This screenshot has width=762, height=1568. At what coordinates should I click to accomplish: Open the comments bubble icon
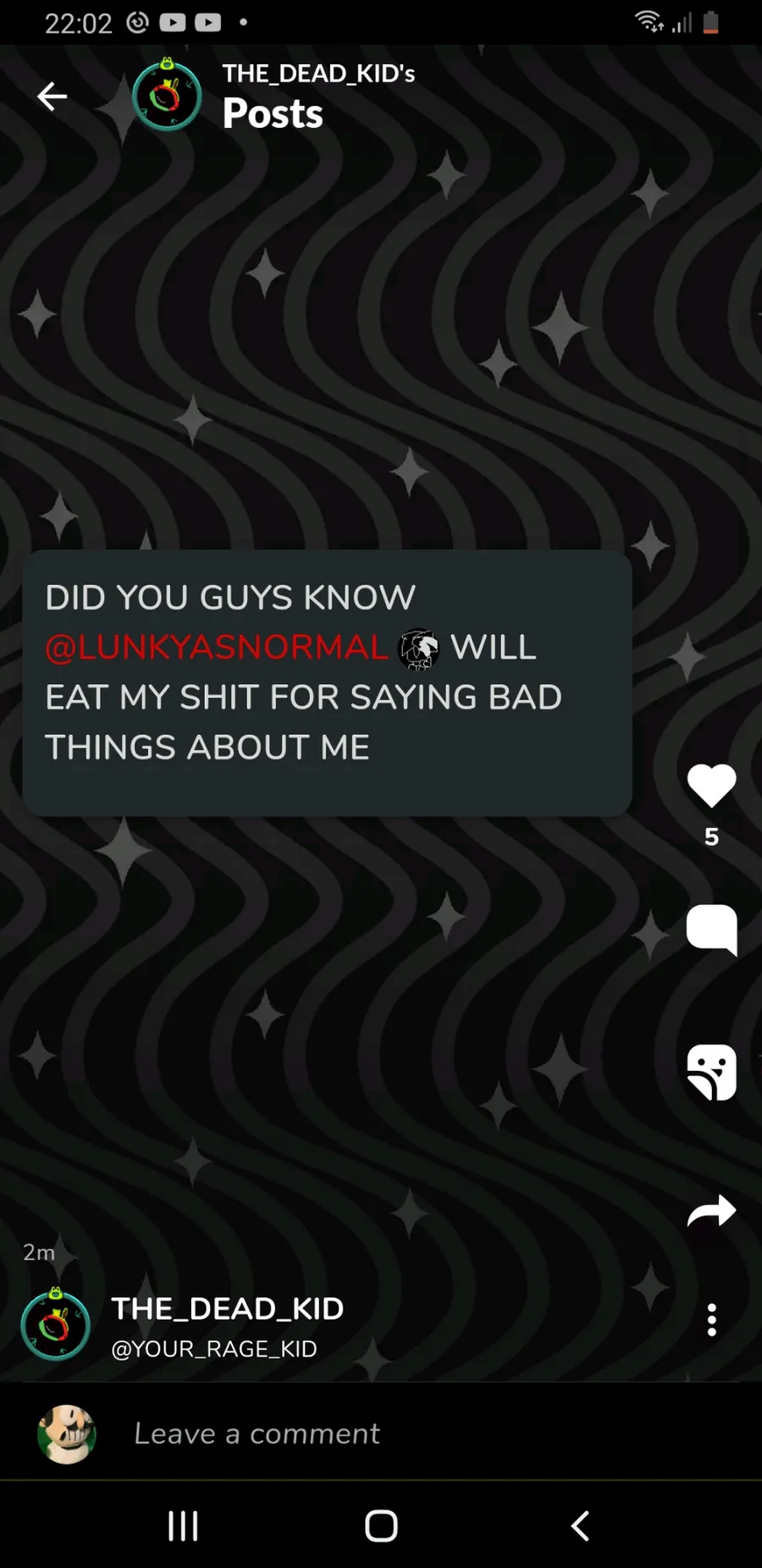pos(711,930)
